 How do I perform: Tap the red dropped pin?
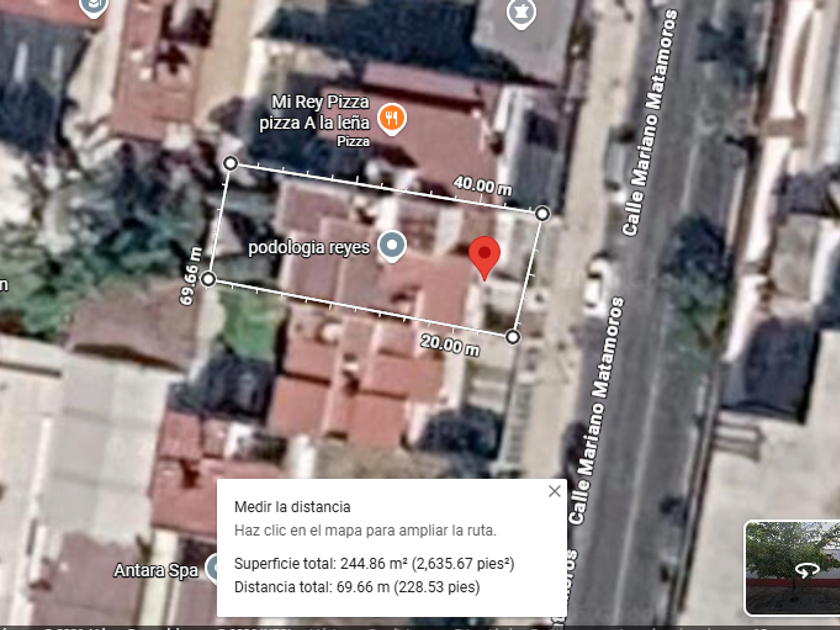pos(484,258)
